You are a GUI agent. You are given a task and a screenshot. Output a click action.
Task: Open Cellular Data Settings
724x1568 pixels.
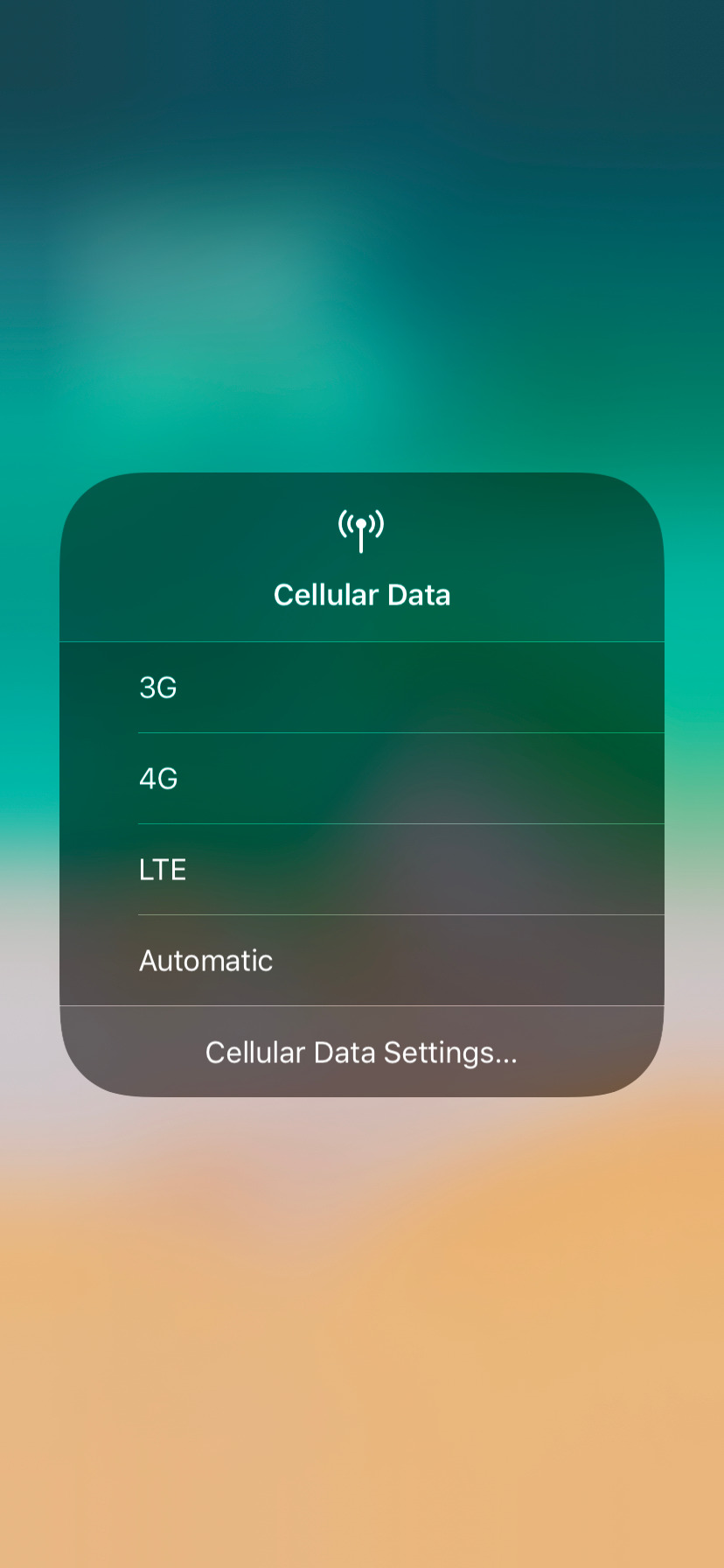(x=362, y=1052)
